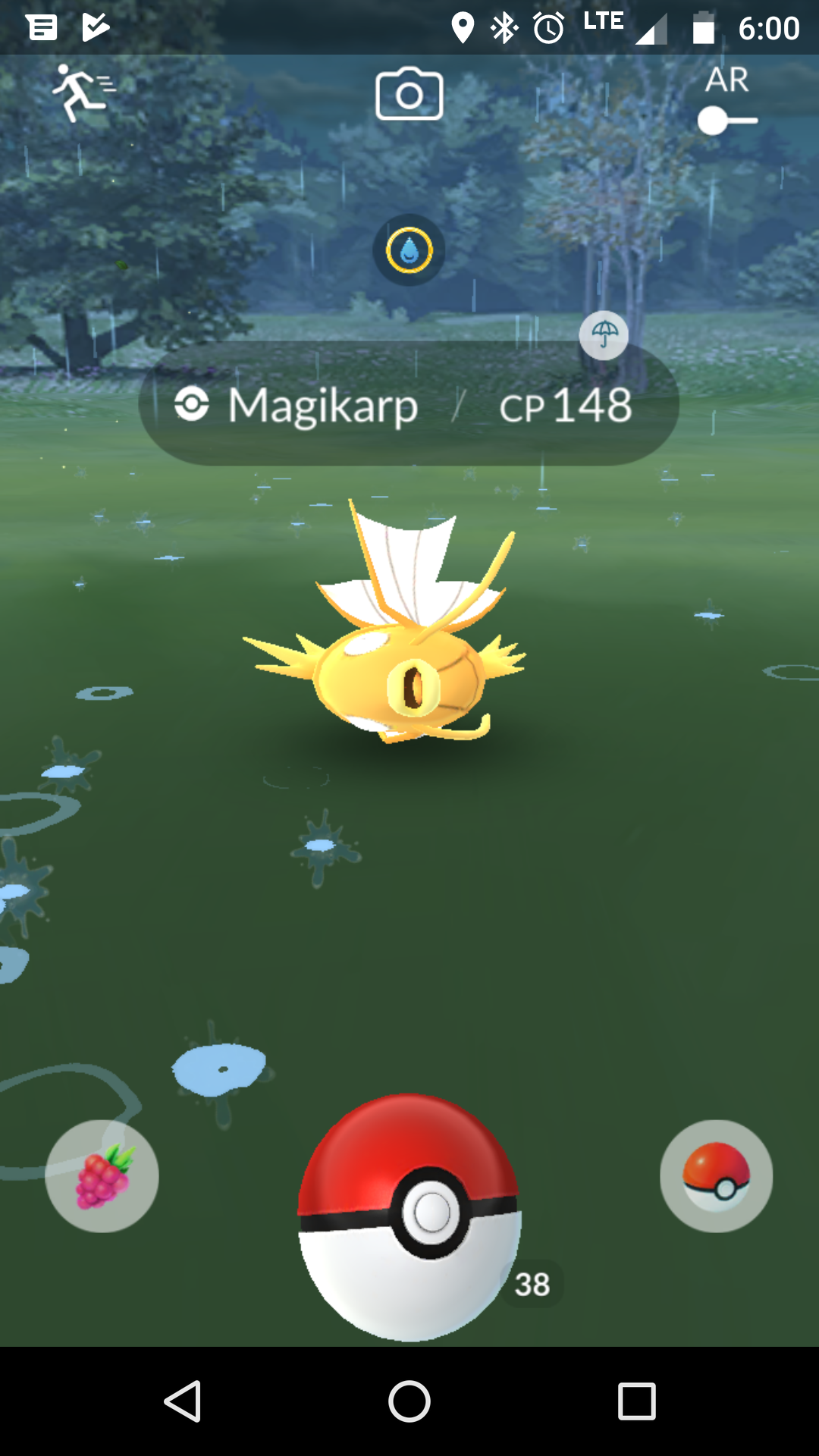Go to the Android home screen
Screen dimensions: 819x1456
pyautogui.click(x=409, y=1401)
